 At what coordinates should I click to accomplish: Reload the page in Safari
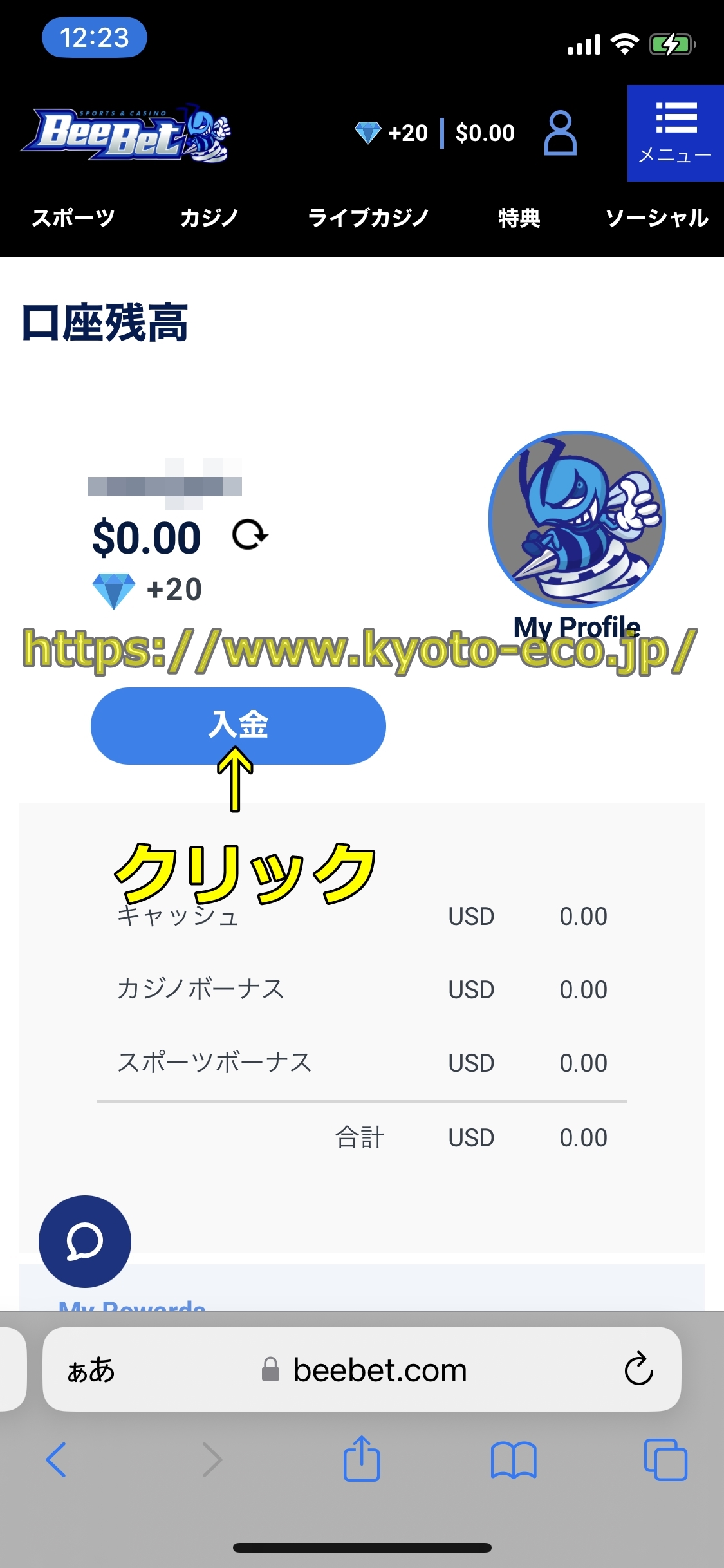point(638,1369)
